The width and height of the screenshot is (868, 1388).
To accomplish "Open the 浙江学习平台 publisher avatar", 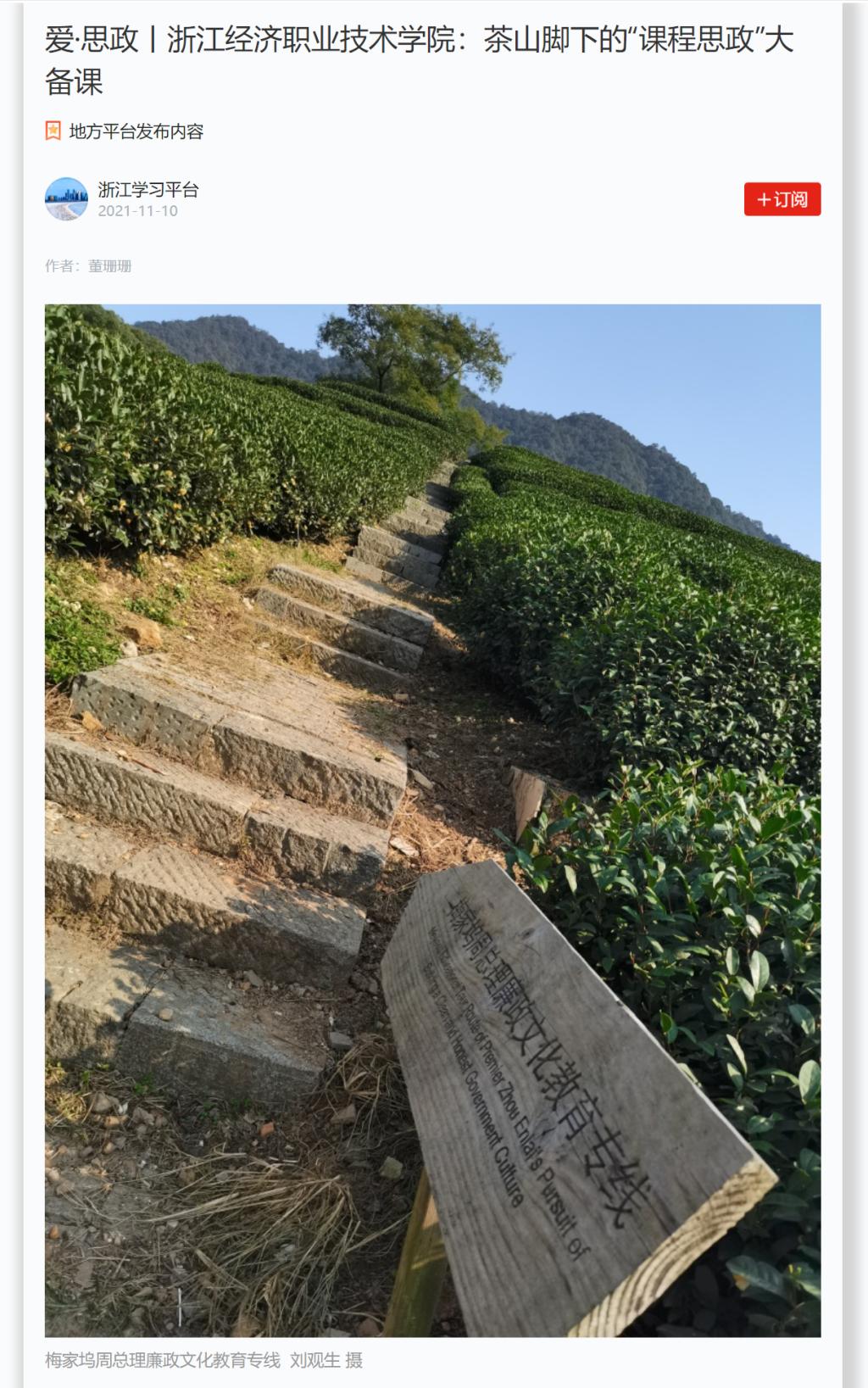I will pos(66,199).
